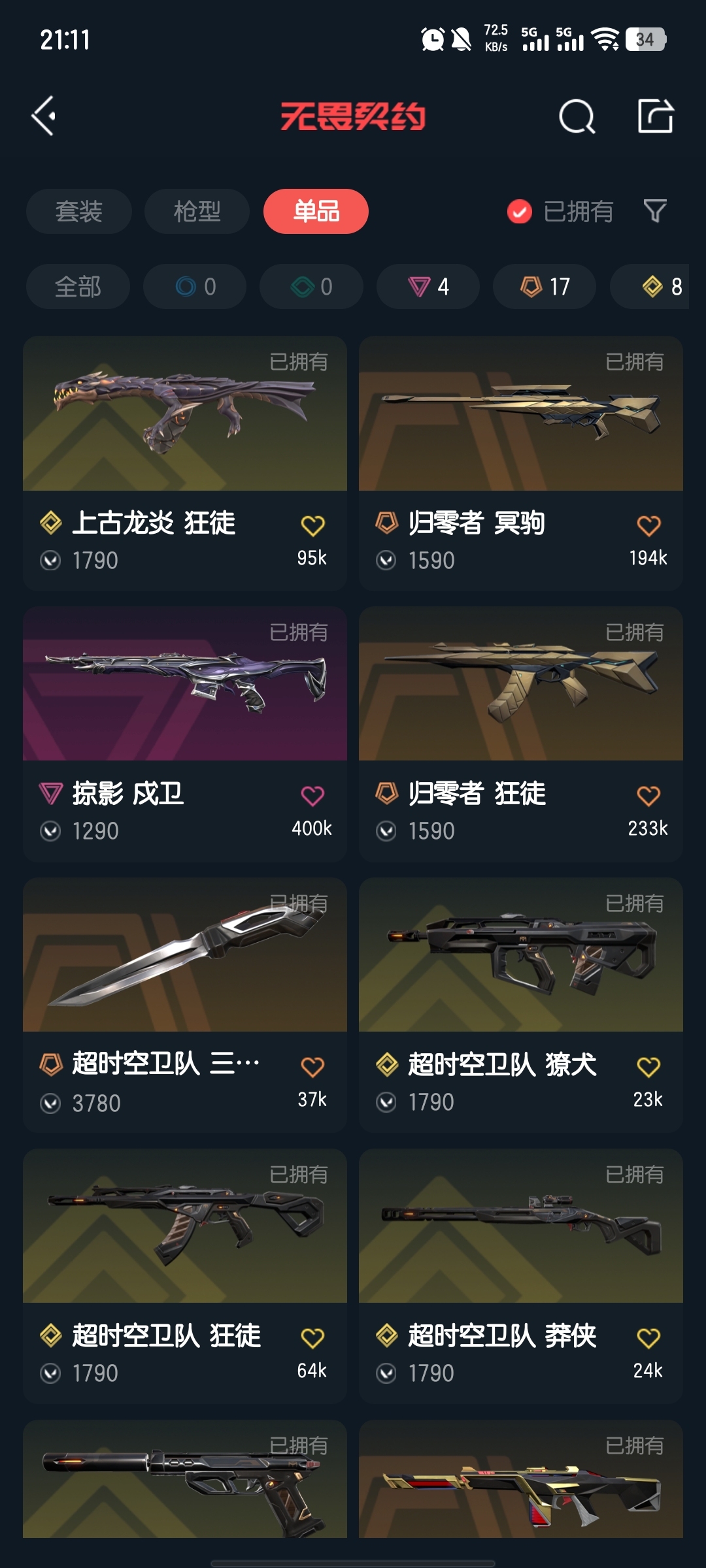Like the 归零者 冥驹 skin
Image resolution: width=706 pixels, height=1568 pixels.
click(x=648, y=526)
